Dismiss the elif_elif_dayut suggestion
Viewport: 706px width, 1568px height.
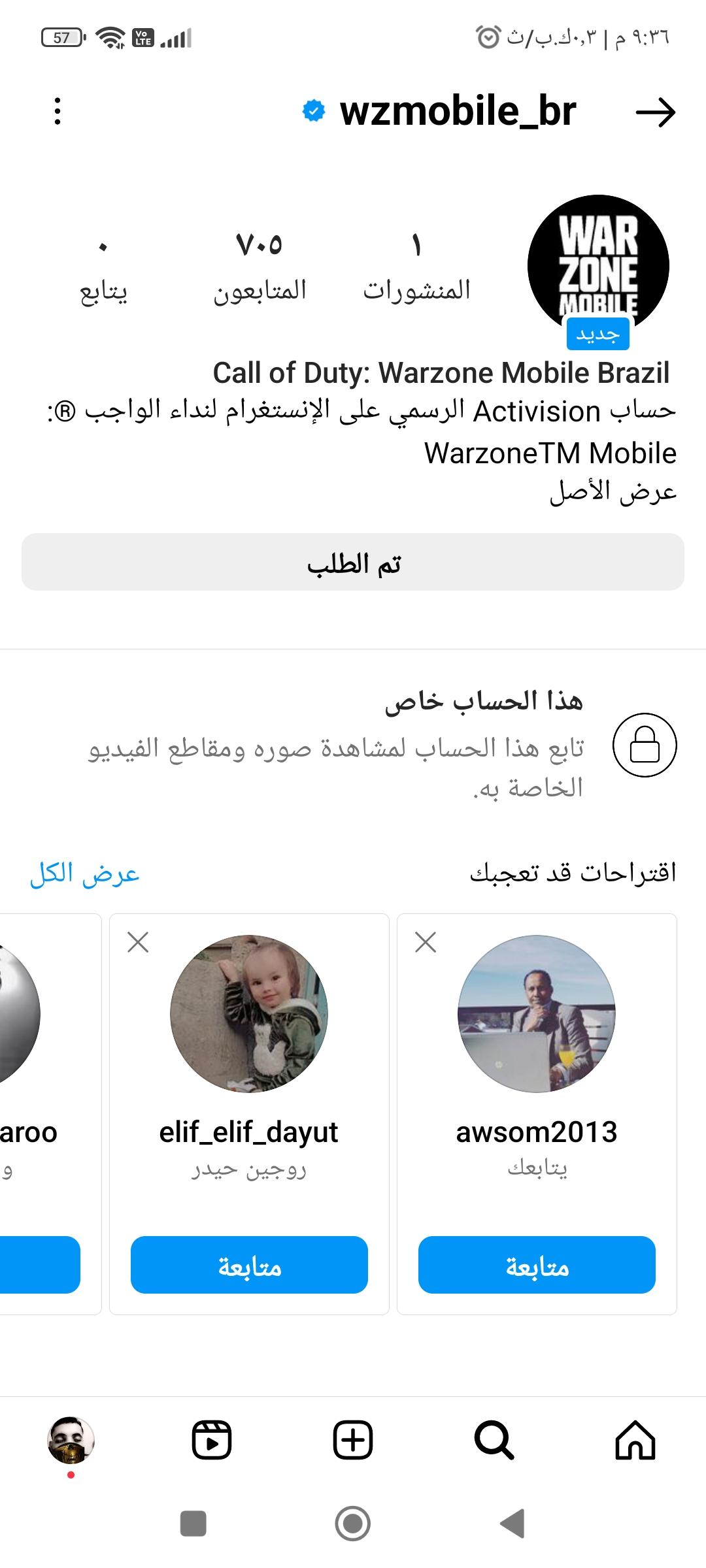pos(138,942)
